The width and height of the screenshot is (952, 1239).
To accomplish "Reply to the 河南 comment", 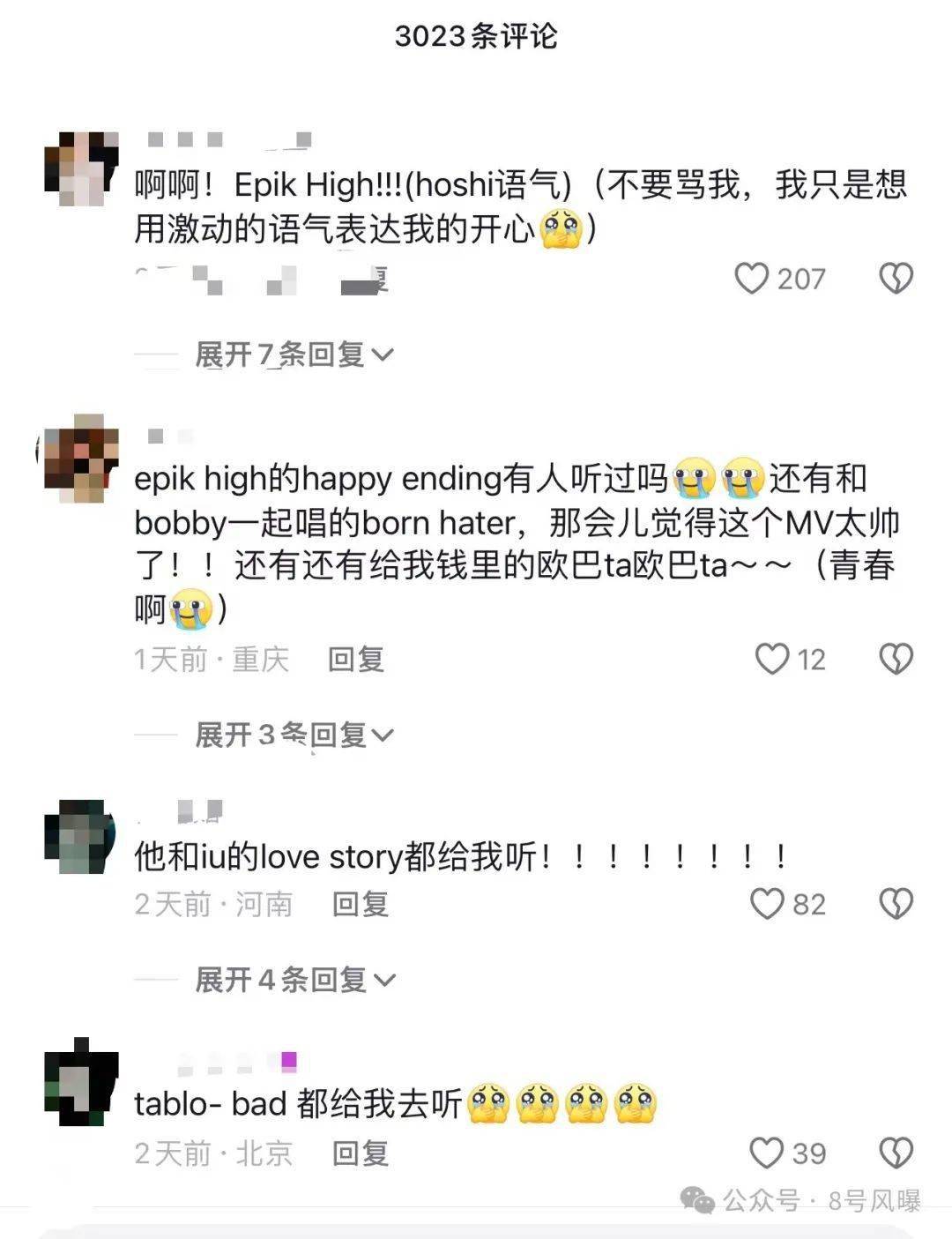I will click(361, 904).
